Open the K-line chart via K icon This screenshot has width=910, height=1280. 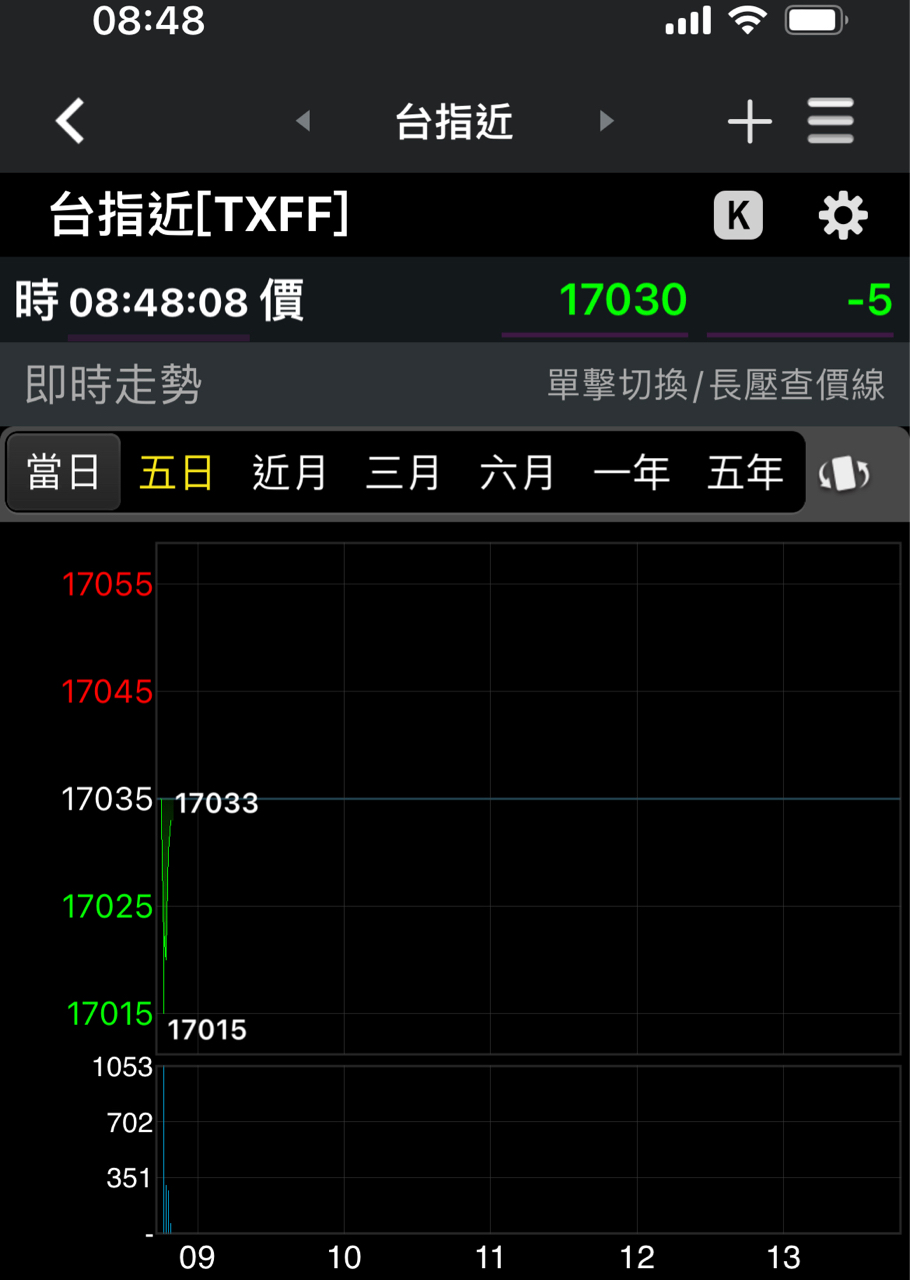pos(738,214)
